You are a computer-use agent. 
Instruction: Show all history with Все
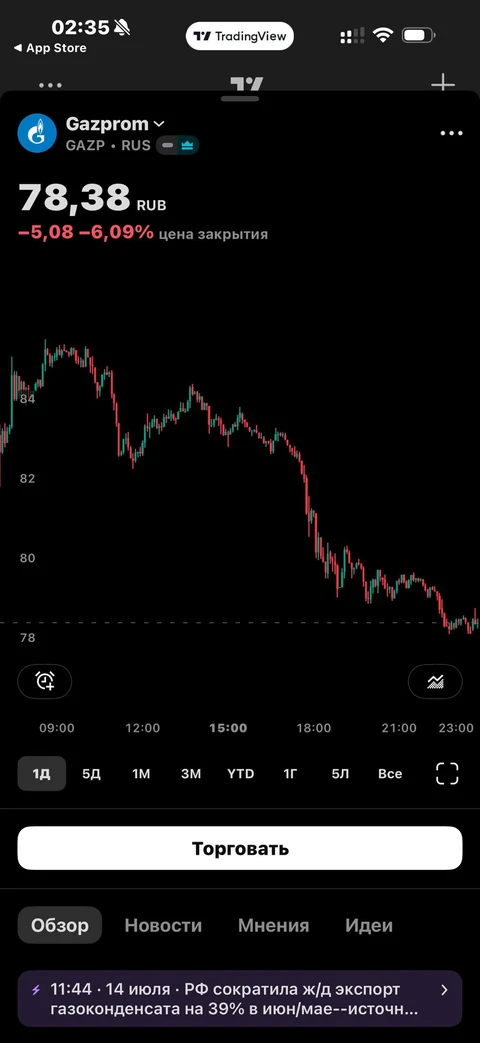[x=390, y=774]
